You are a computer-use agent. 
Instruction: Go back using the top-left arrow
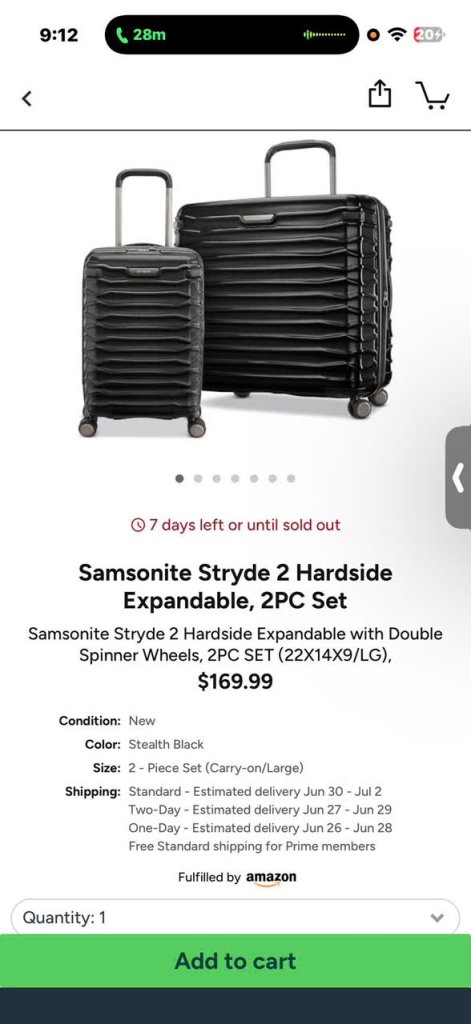26,99
